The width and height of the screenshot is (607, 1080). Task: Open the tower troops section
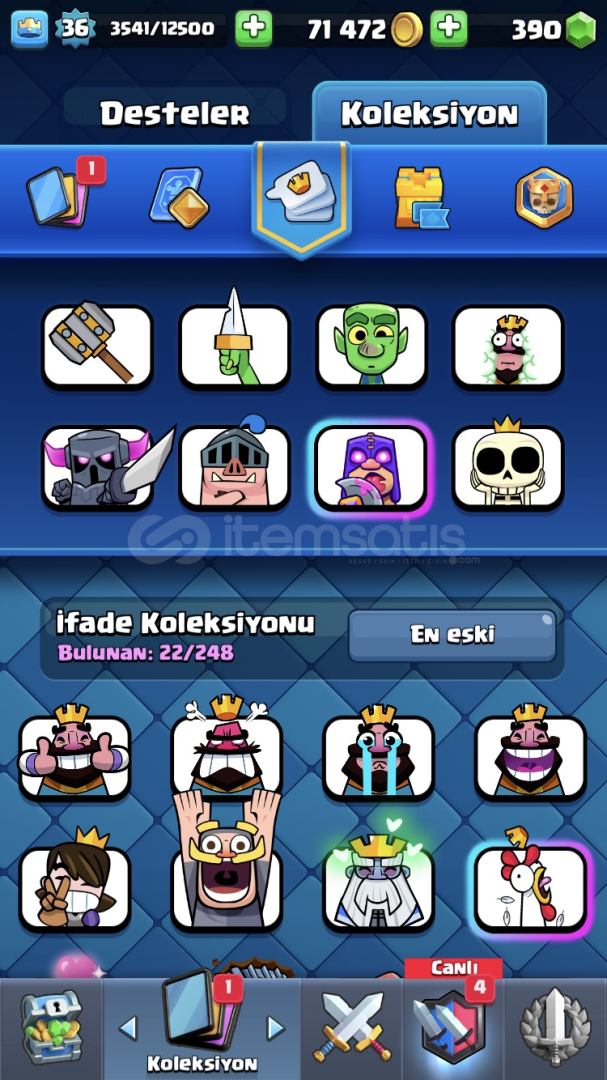(421, 195)
